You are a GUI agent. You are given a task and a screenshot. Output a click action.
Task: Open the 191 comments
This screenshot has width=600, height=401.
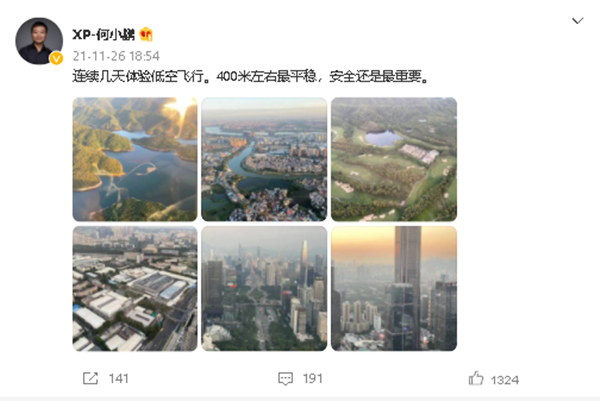[300, 378]
